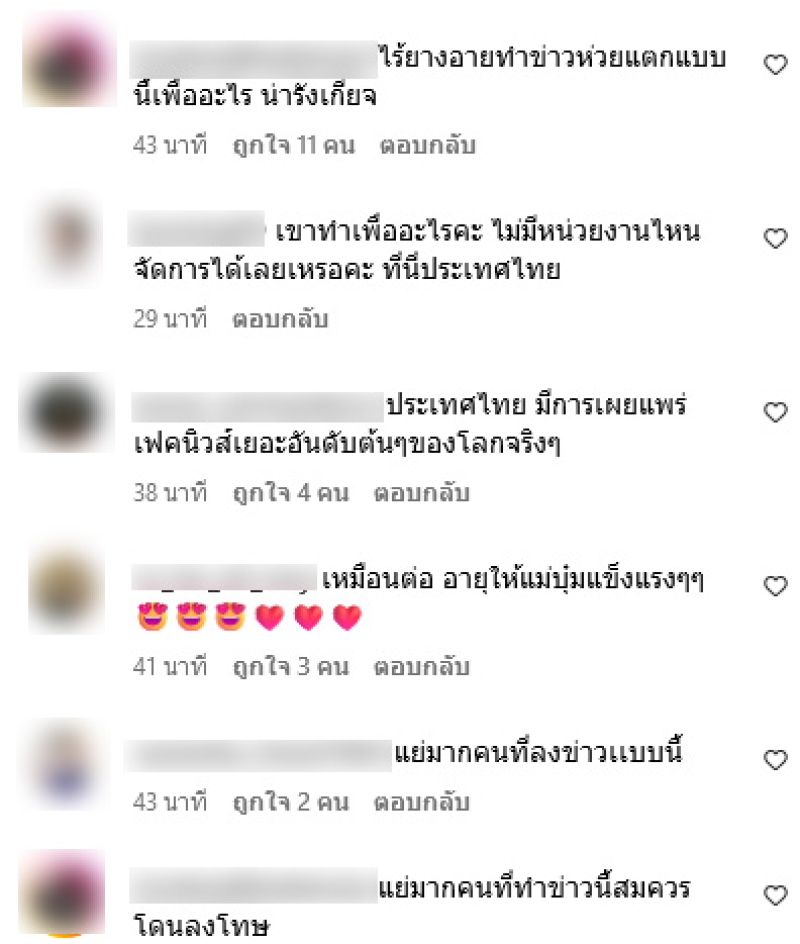Reply to the แม่บุ๋ม comment

(421, 667)
